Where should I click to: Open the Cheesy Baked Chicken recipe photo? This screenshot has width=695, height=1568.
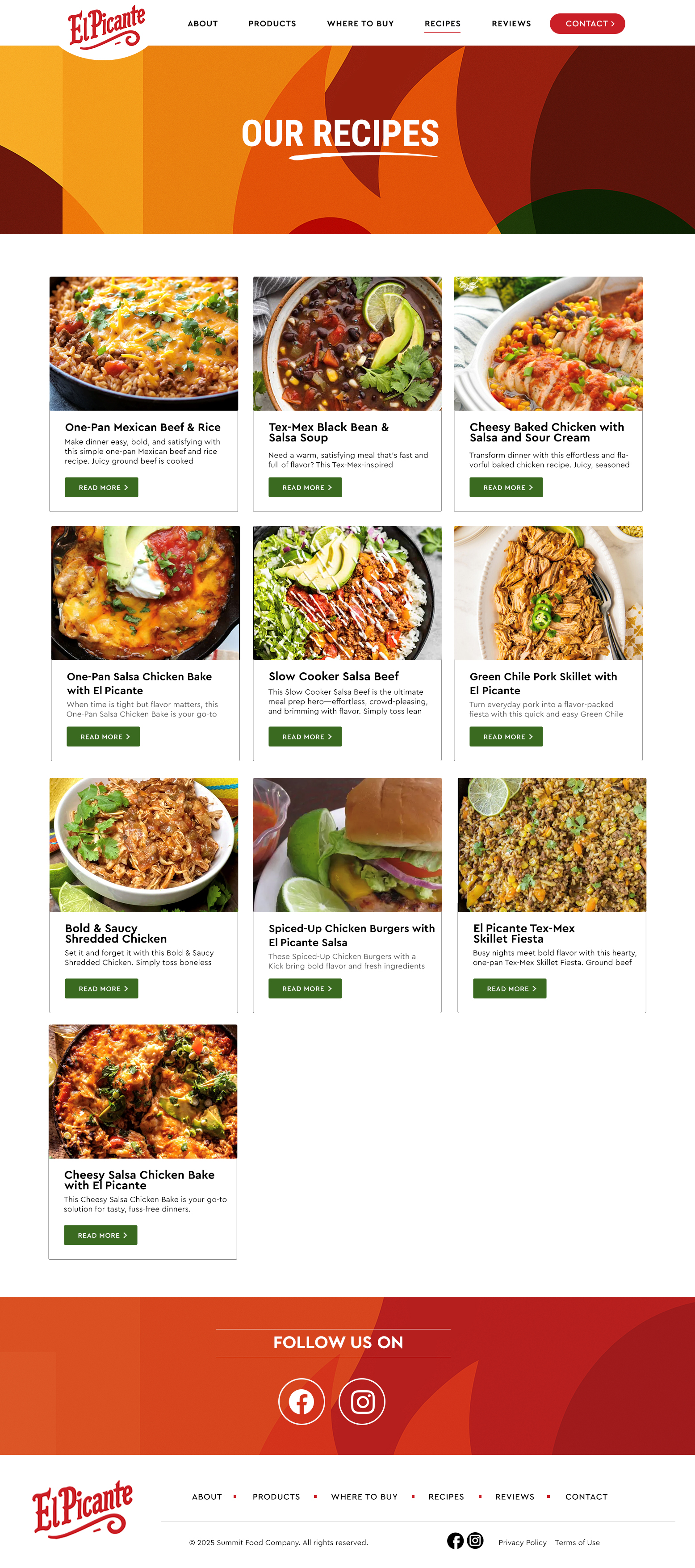coord(548,344)
